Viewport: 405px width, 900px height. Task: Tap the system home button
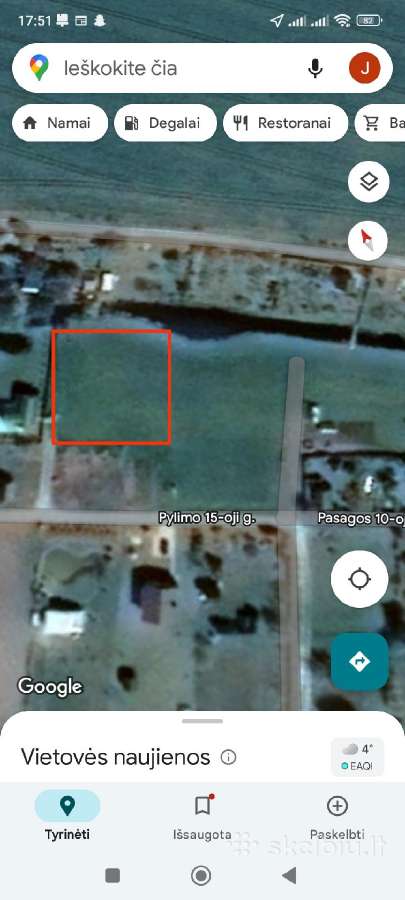[201, 876]
